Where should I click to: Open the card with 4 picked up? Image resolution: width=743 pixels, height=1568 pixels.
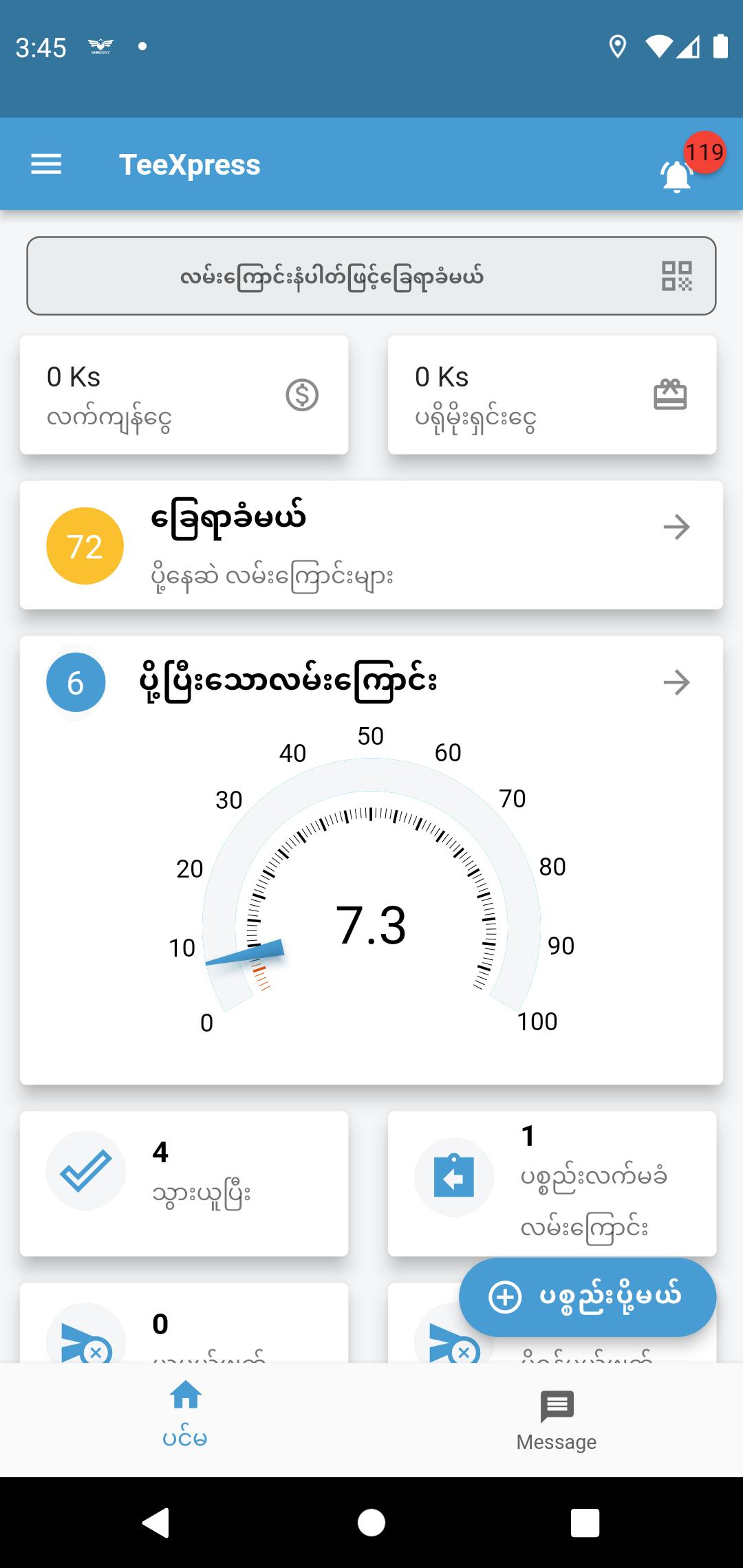(184, 1184)
